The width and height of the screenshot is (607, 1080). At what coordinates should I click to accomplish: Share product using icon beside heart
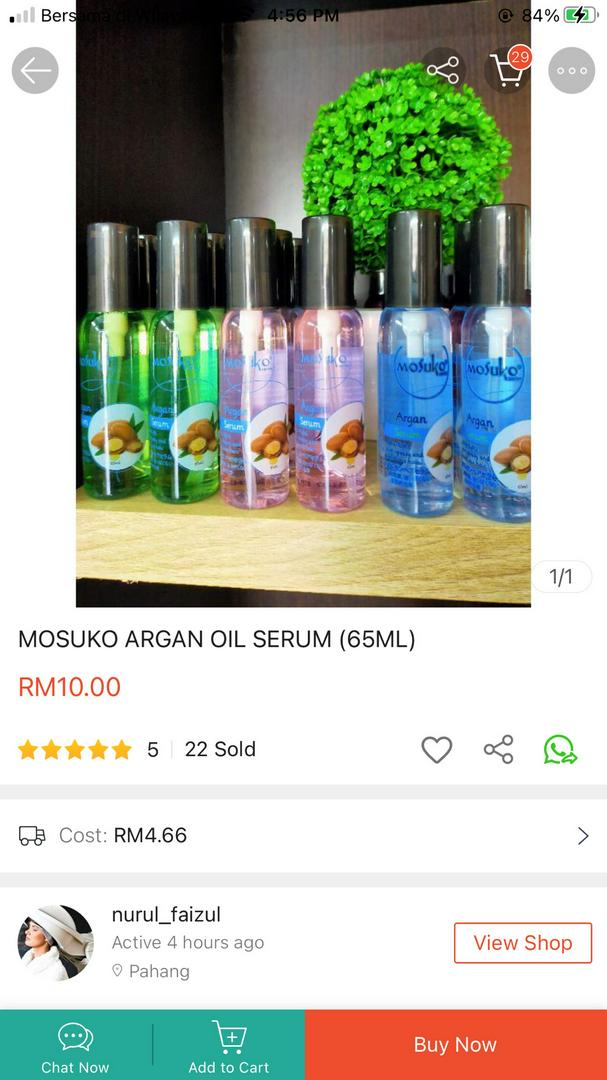click(498, 750)
